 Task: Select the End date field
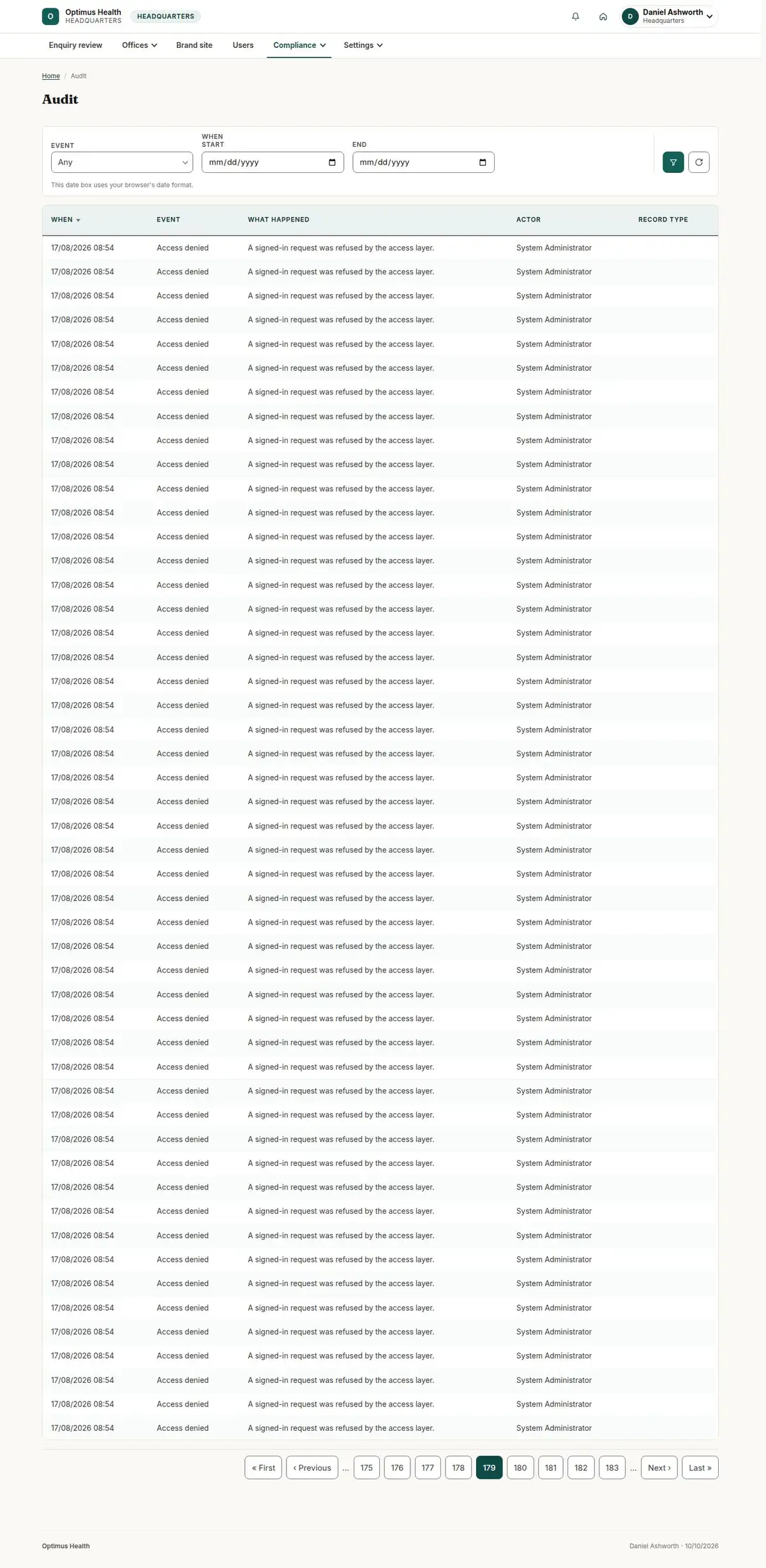pos(423,162)
